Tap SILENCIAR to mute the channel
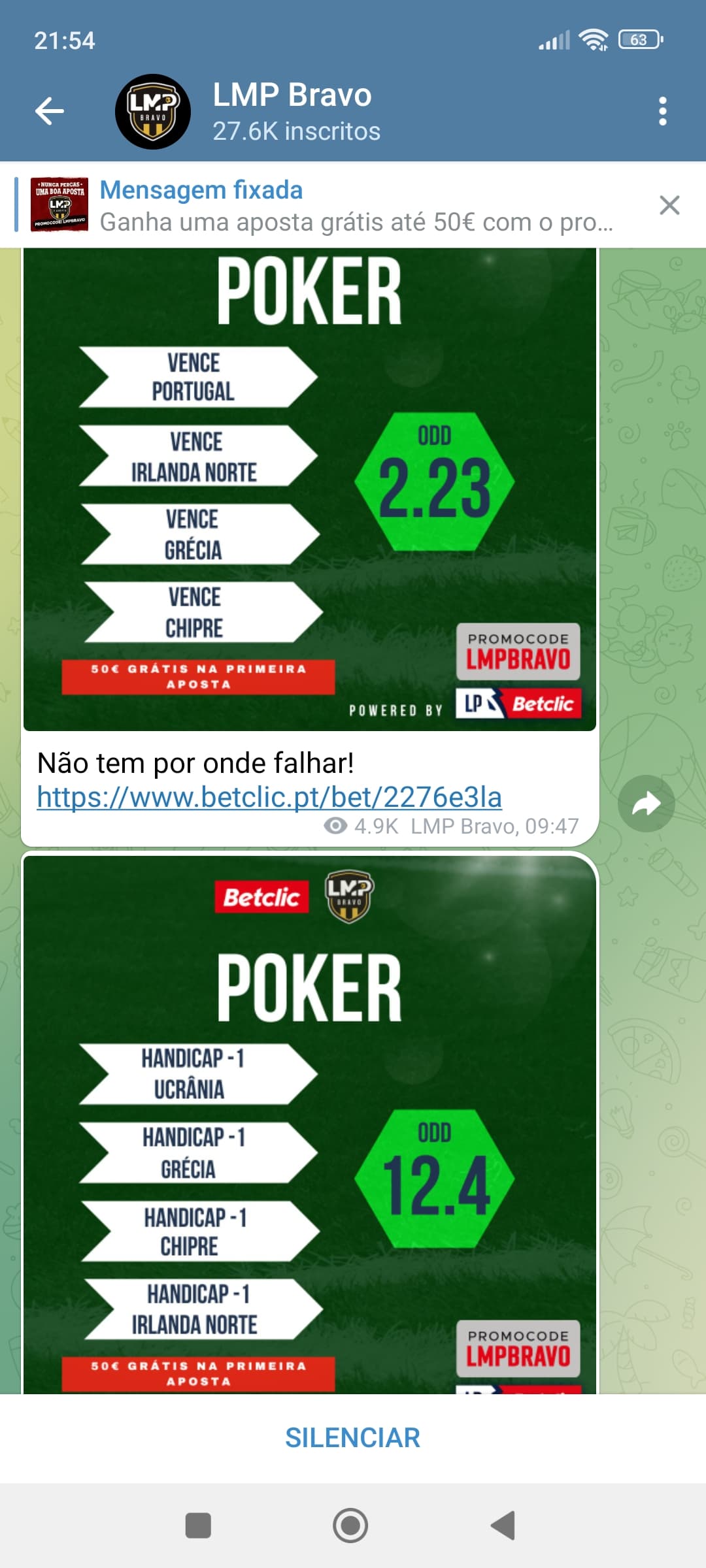 353,1438
